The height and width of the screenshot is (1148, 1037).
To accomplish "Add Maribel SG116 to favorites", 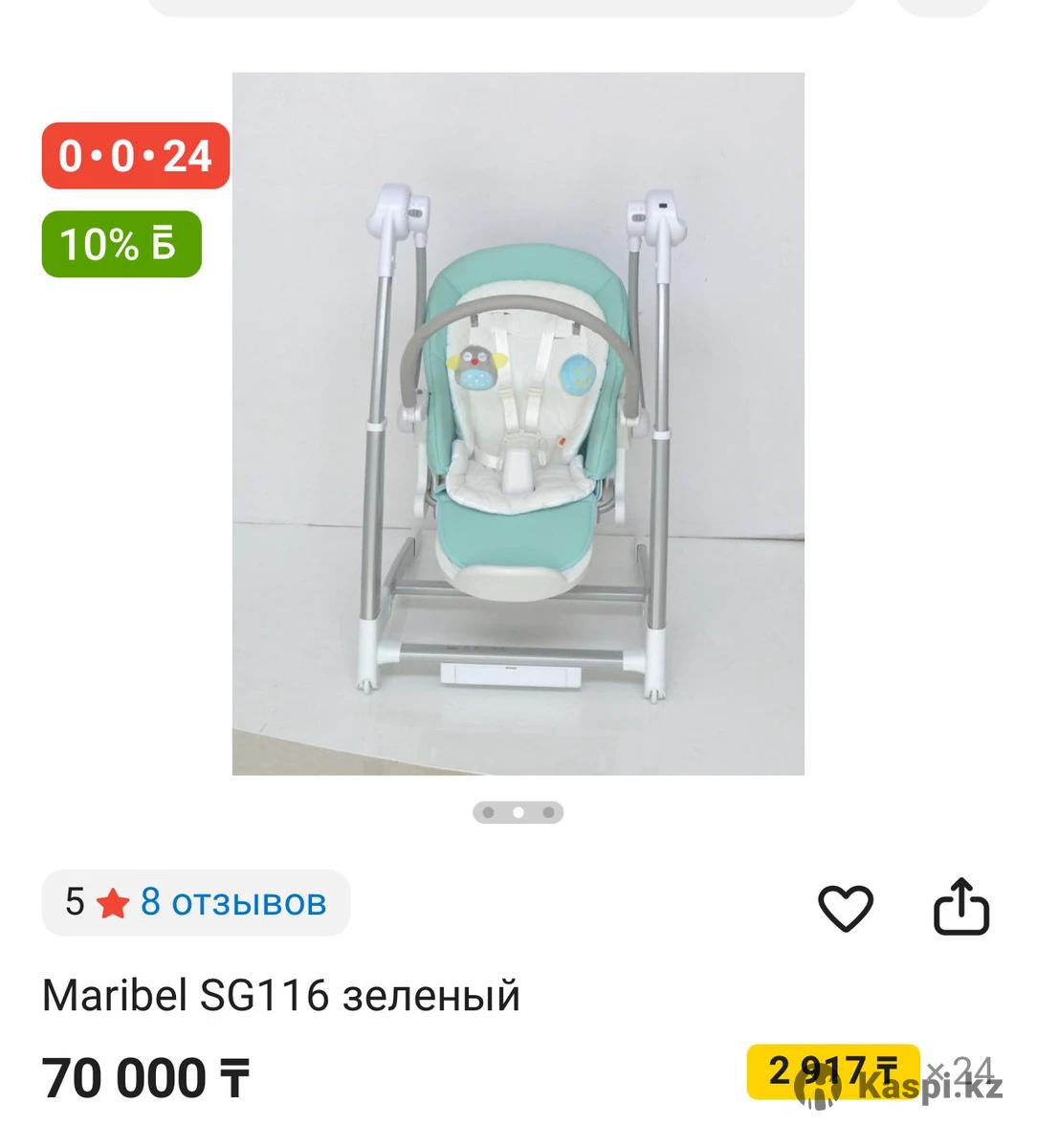I will 845,907.
